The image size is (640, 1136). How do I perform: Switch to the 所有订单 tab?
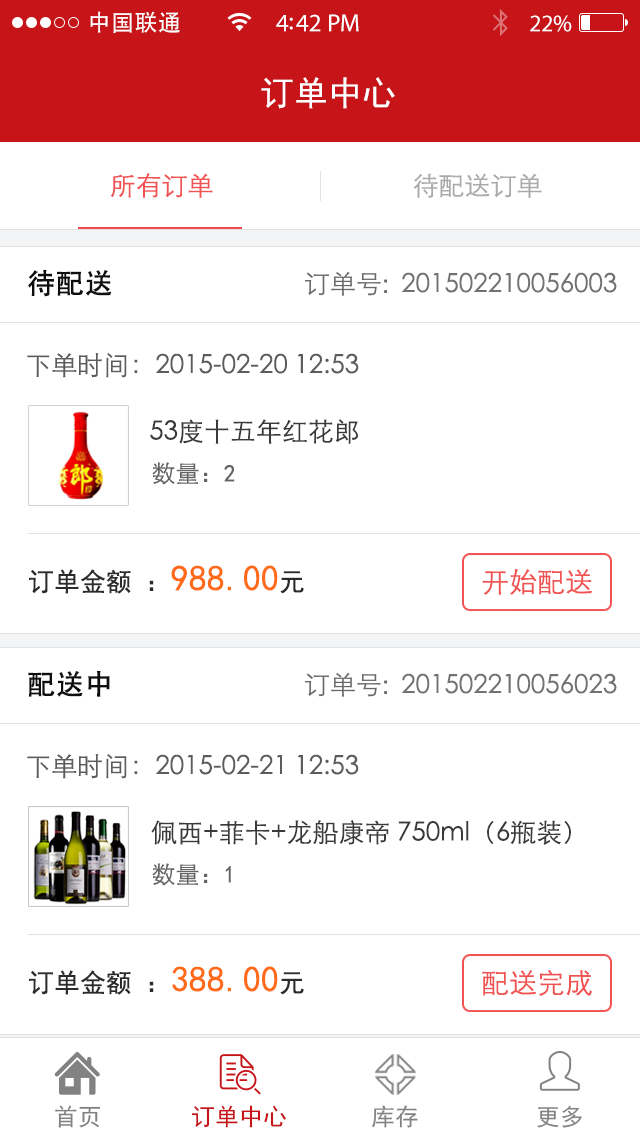coord(161,186)
